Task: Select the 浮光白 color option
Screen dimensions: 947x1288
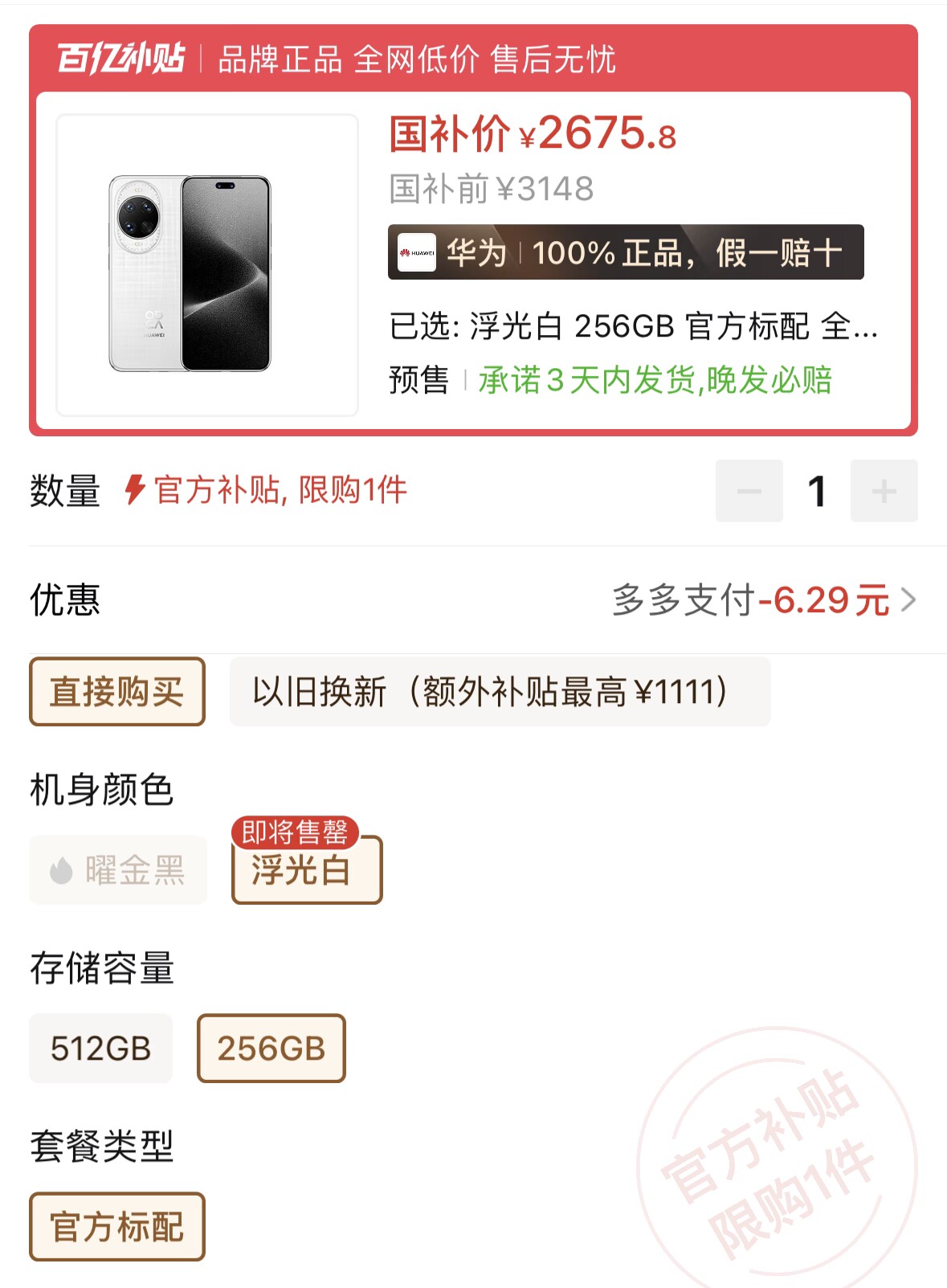Action: tap(306, 874)
